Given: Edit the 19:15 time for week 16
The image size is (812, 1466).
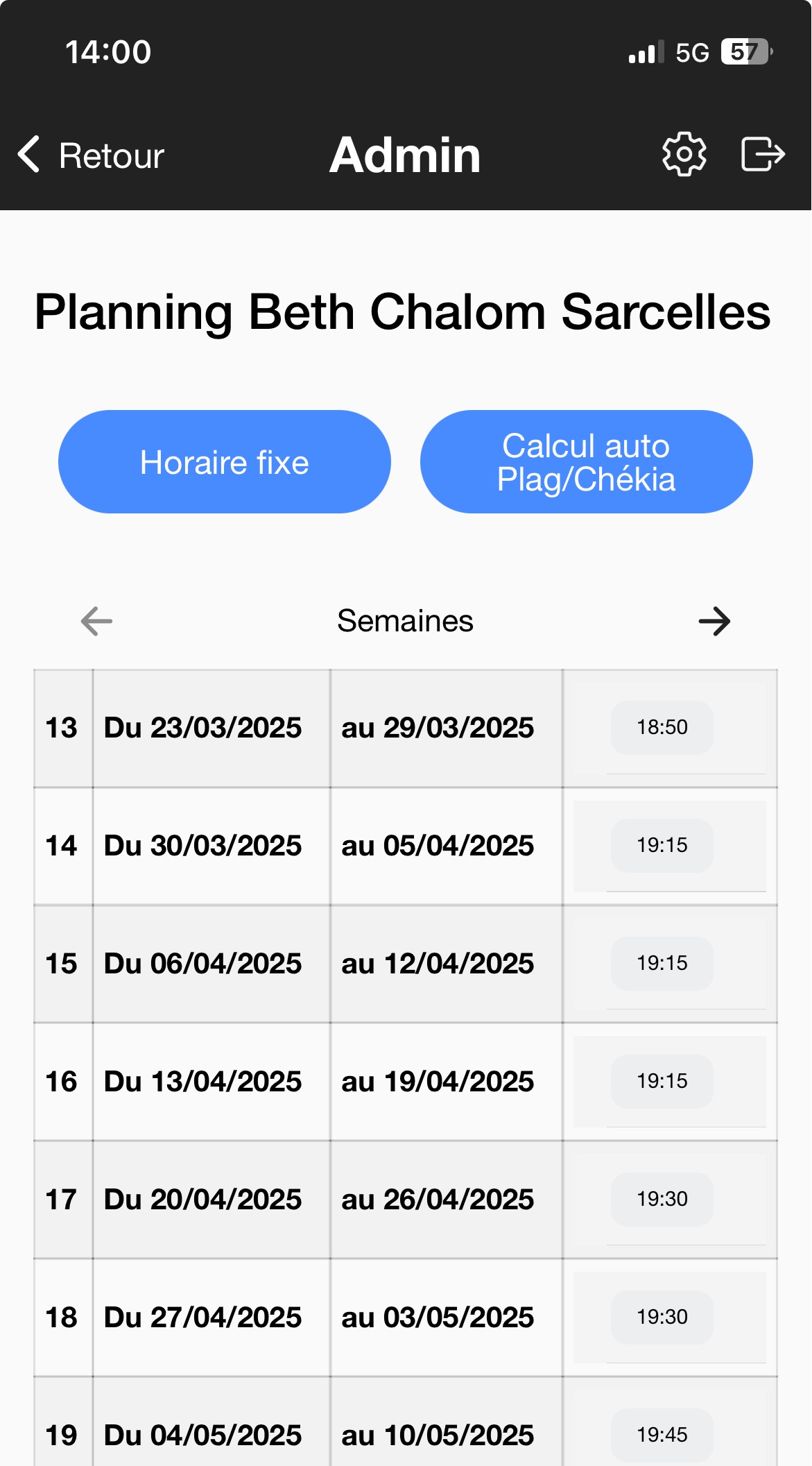Looking at the screenshot, I should 662,1082.
